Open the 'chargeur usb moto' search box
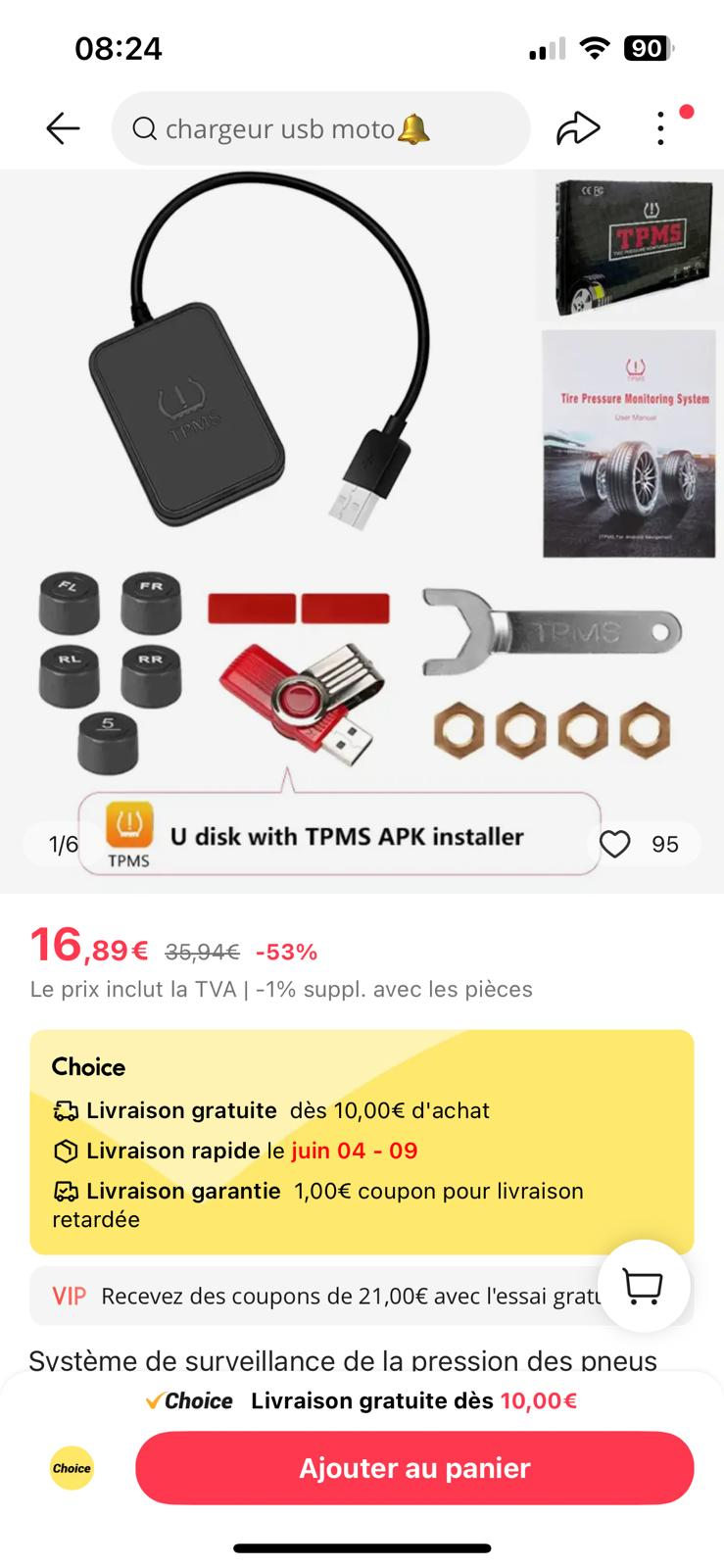The width and height of the screenshot is (724, 1568). point(320,128)
